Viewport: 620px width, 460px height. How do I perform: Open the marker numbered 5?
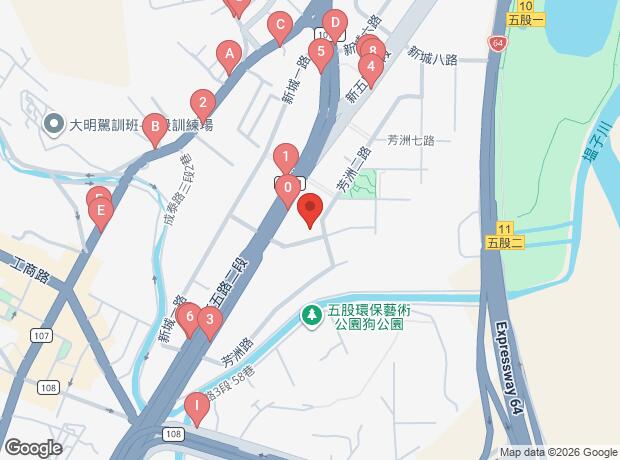tap(320, 52)
